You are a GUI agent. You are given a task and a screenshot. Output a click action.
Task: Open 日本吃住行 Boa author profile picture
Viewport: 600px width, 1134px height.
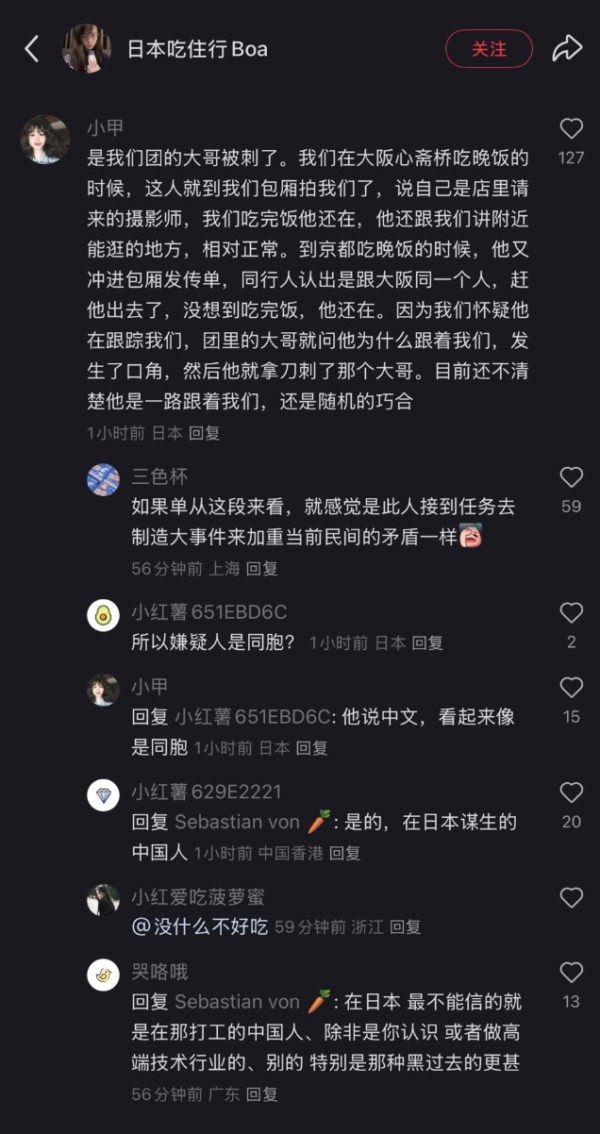point(87,49)
